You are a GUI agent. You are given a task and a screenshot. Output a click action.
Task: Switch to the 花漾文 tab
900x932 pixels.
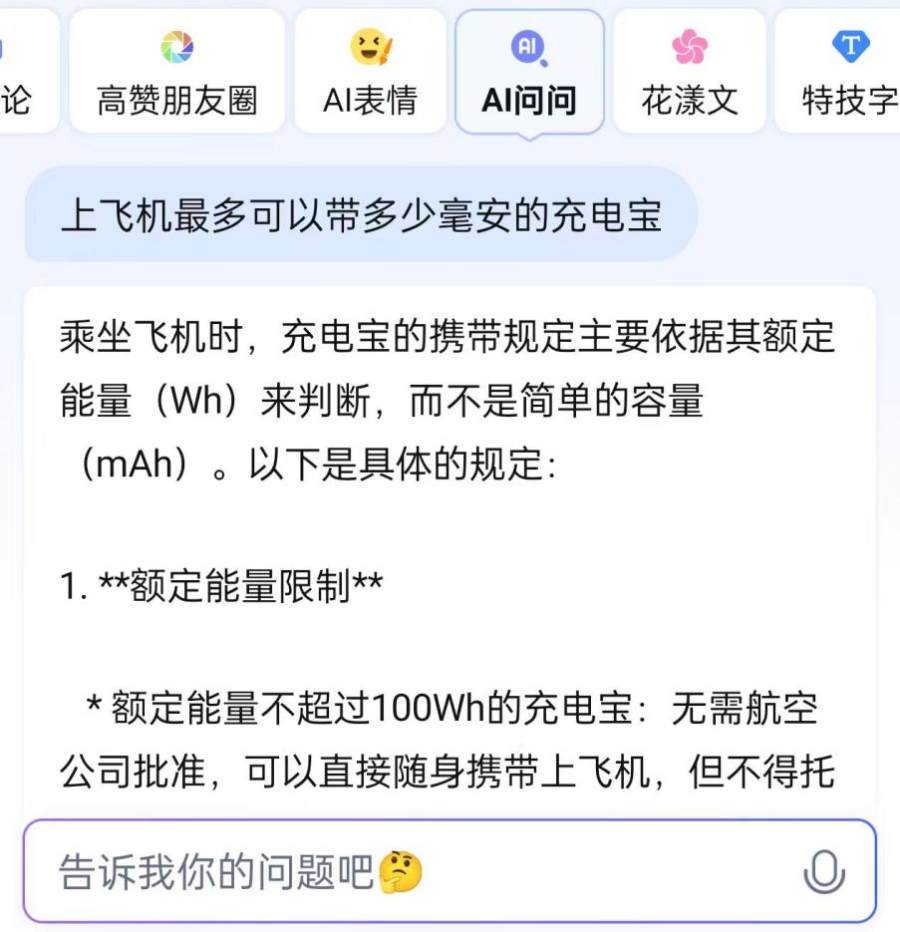(x=689, y=72)
